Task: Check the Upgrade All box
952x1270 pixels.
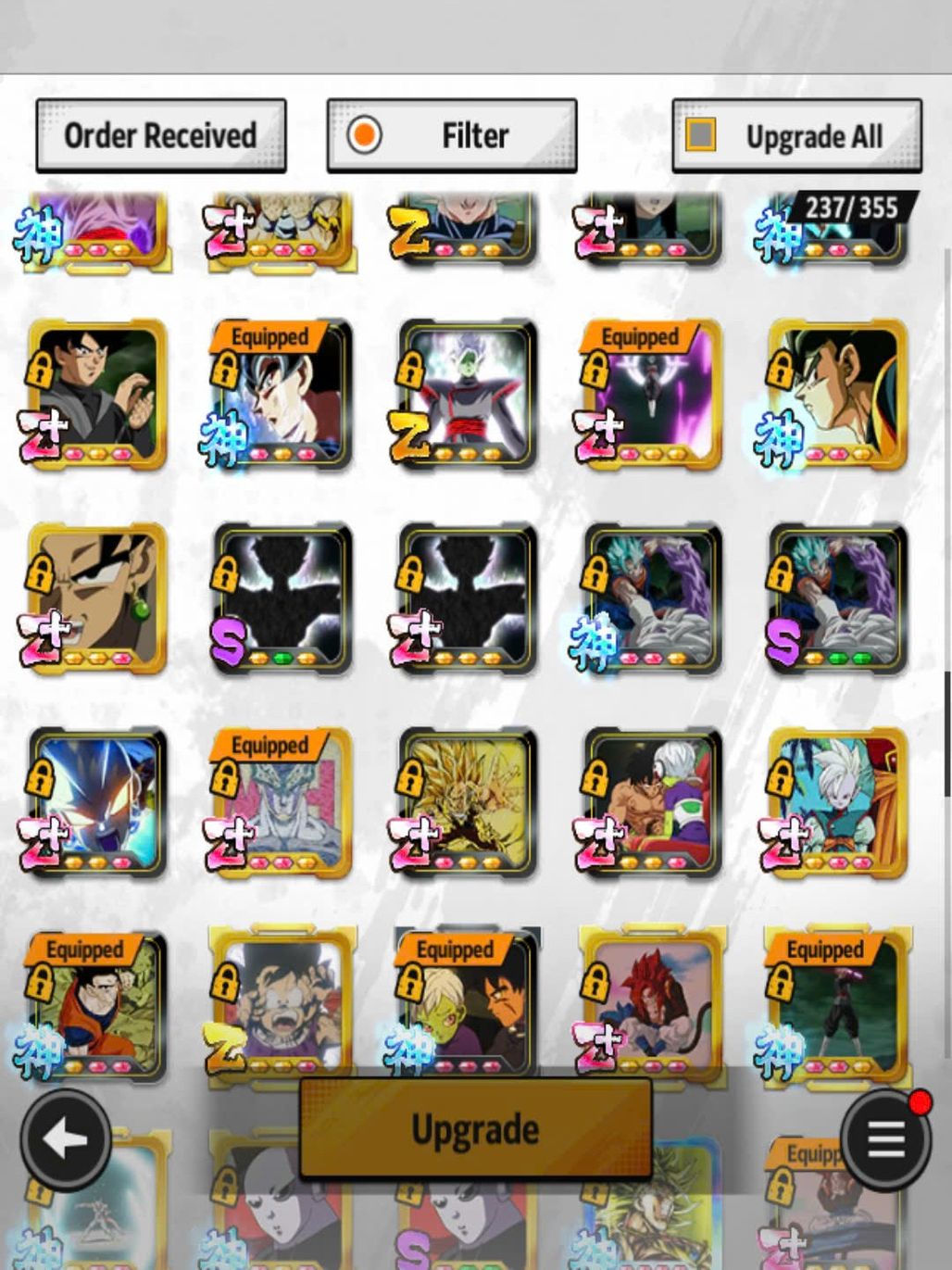Action: coord(701,134)
